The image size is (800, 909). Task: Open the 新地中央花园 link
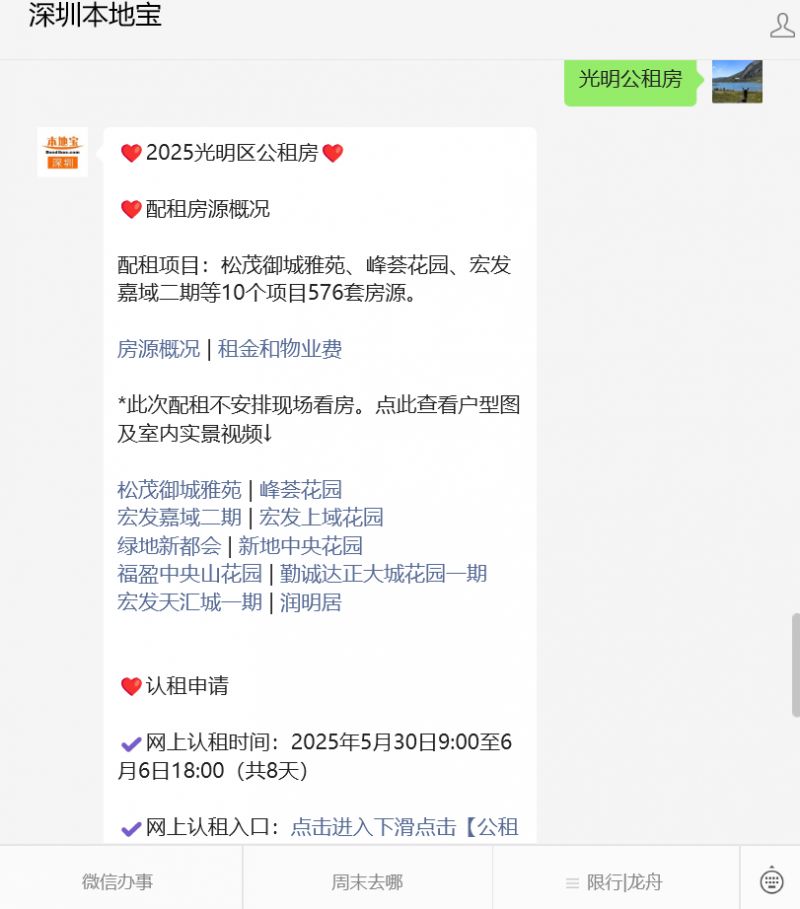(300, 546)
